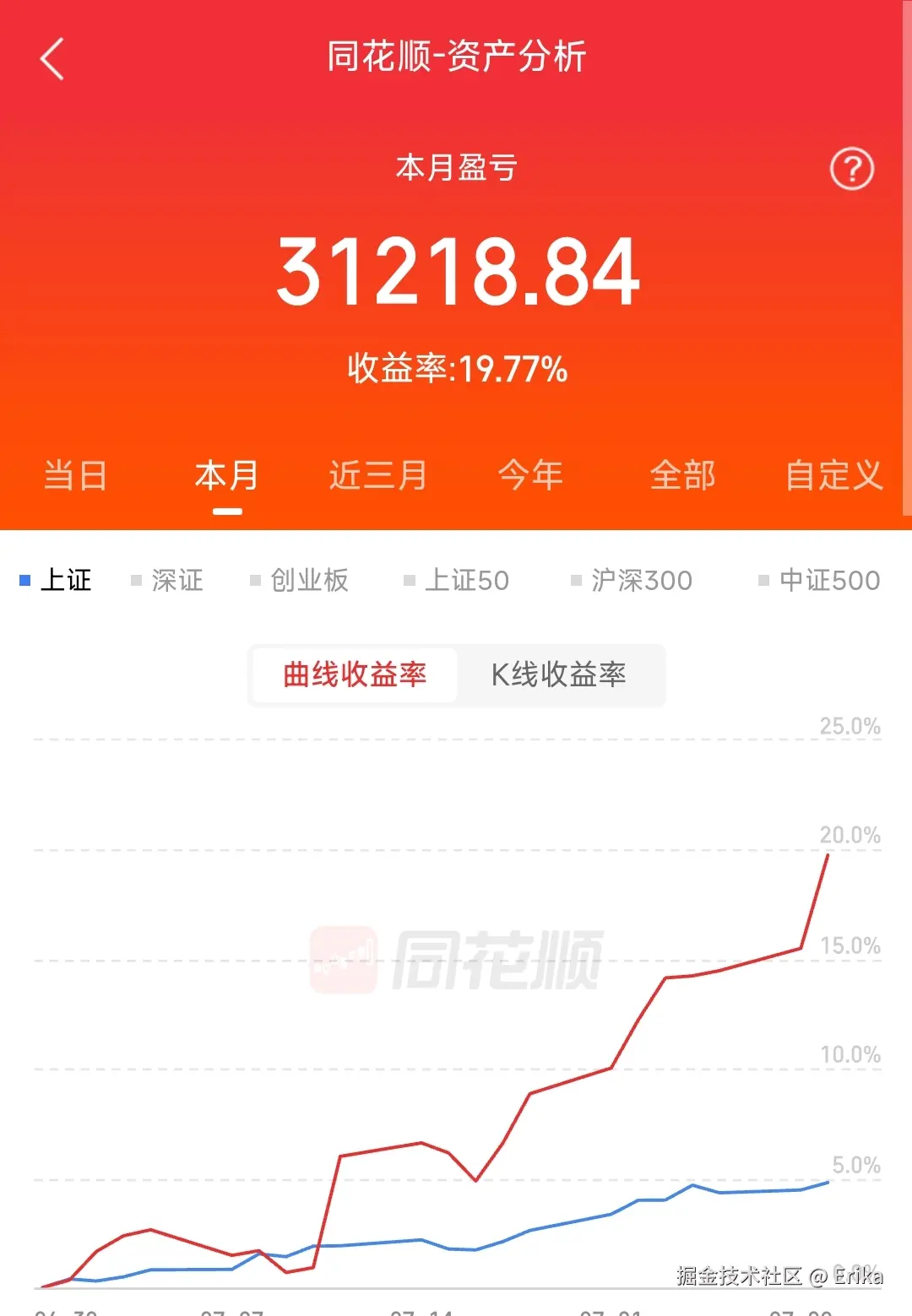Go back using the top-left arrow
The height and width of the screenshot is (1316, 912).
52,59
